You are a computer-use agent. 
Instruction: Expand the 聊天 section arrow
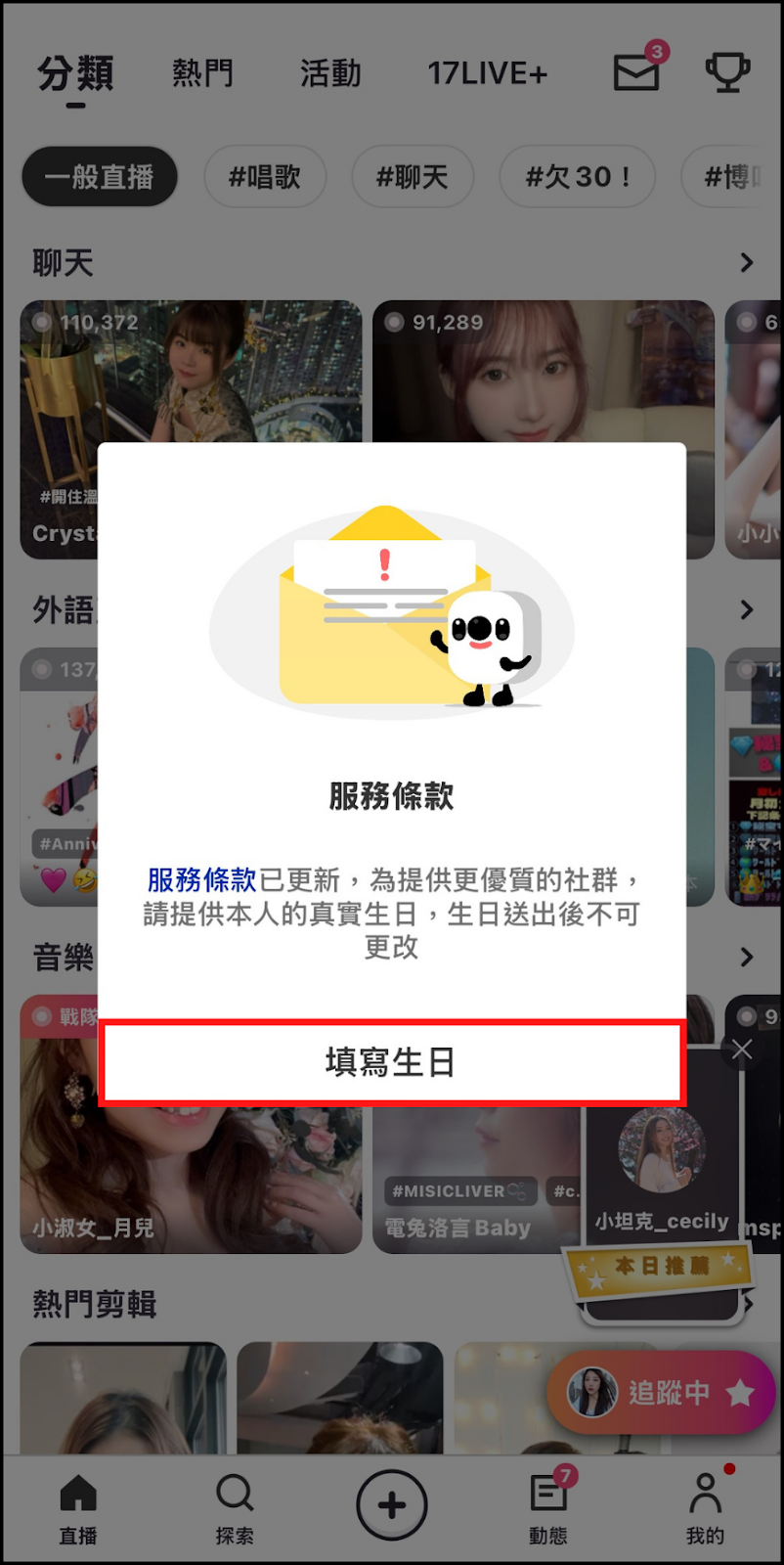pyautogui.click(x=747, y=262)
